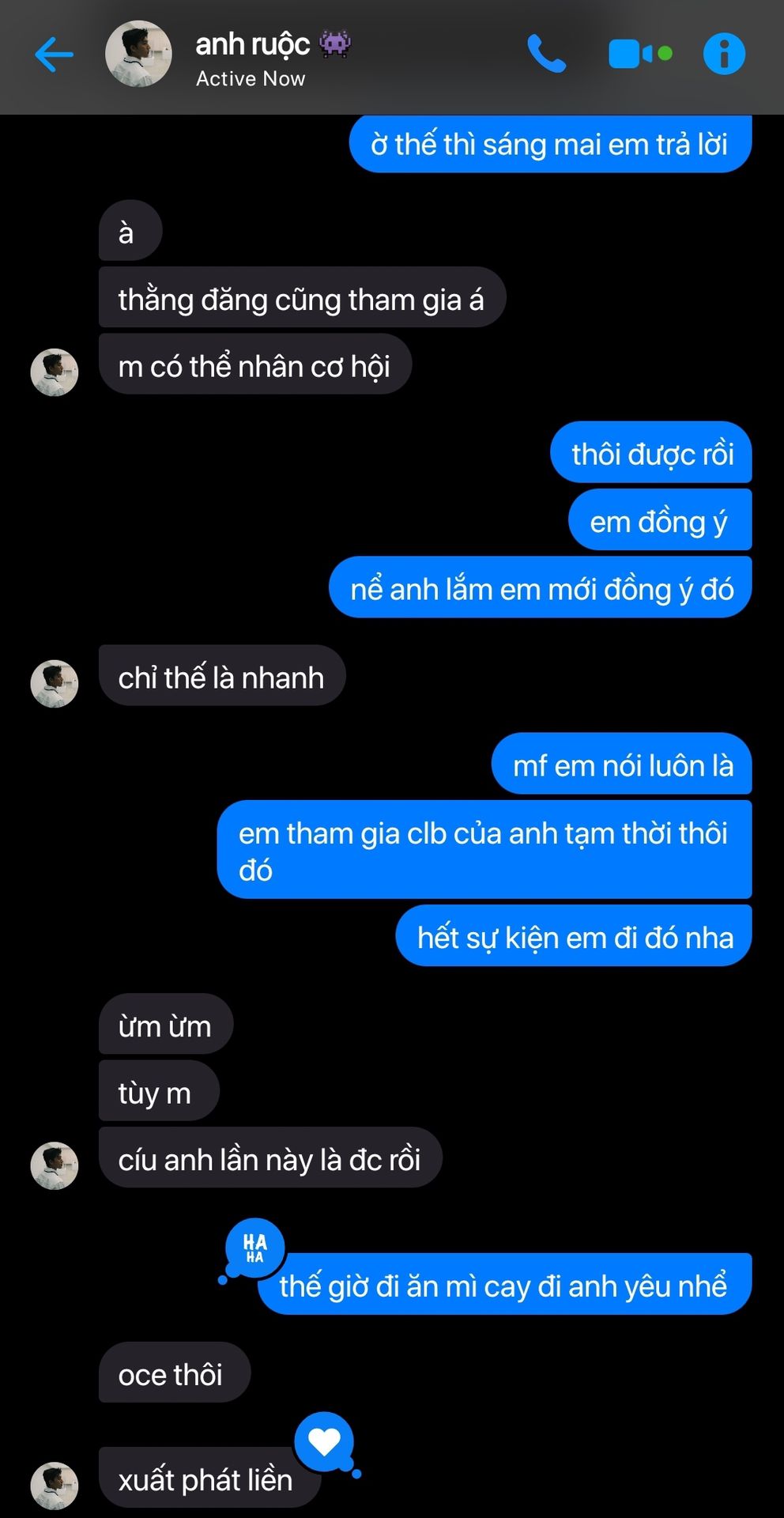Tap the Haha reaction on mì cay message
784x1518 pixels.
pos(254,1248)
